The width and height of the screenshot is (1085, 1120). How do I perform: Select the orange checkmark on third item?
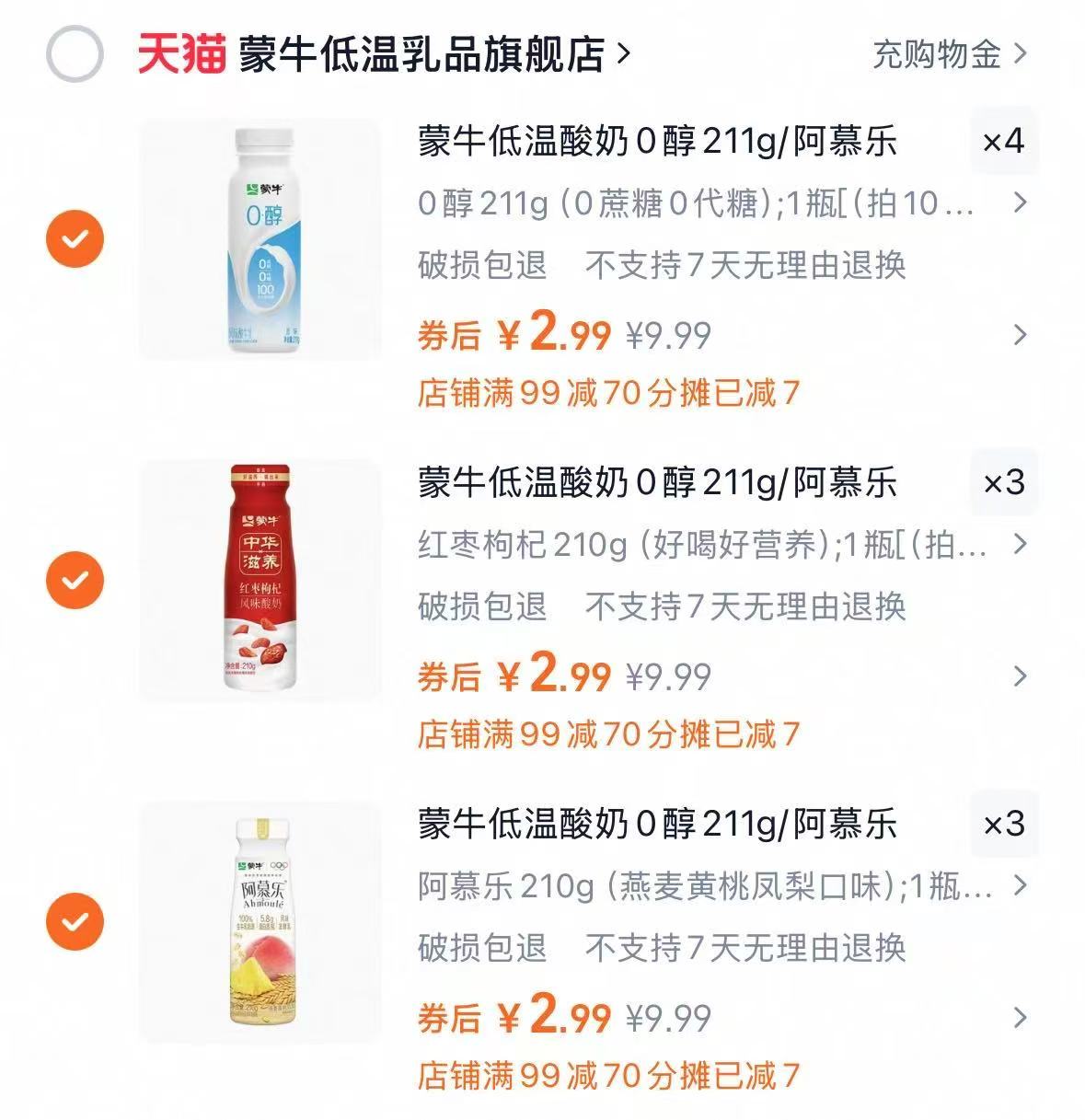tap(74, 920)
